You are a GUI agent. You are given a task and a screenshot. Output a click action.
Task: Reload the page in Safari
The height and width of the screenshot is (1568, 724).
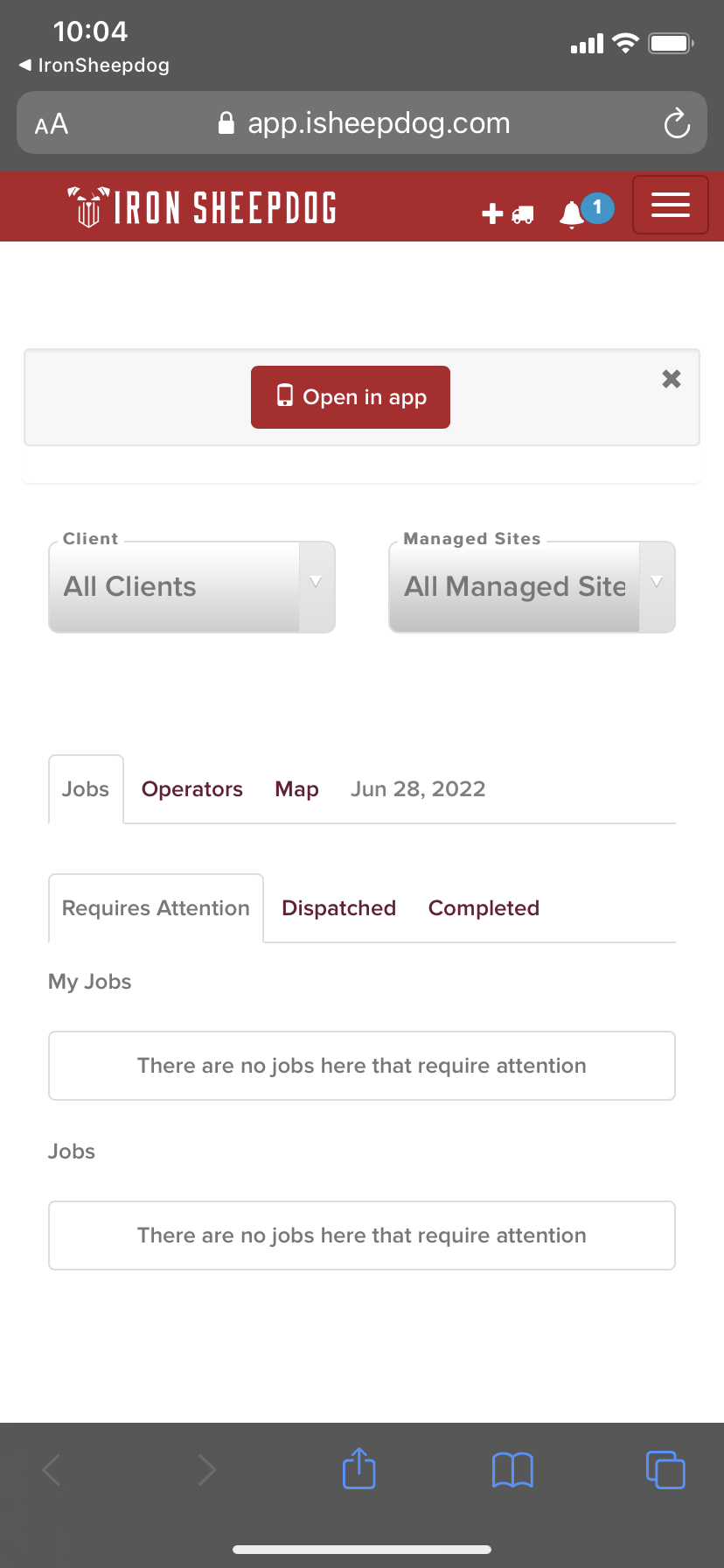coord(677,123)
